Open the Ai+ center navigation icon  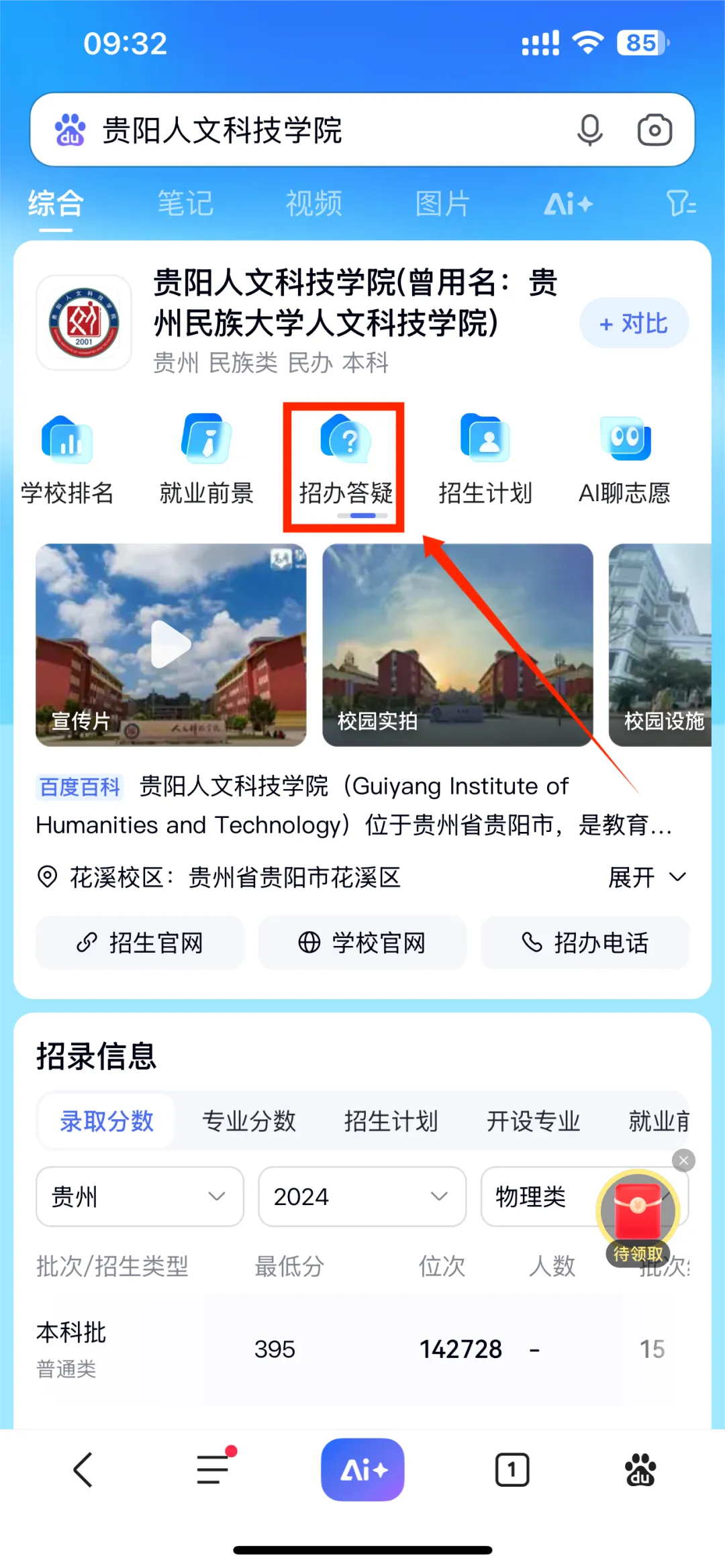coord(362,1468)
